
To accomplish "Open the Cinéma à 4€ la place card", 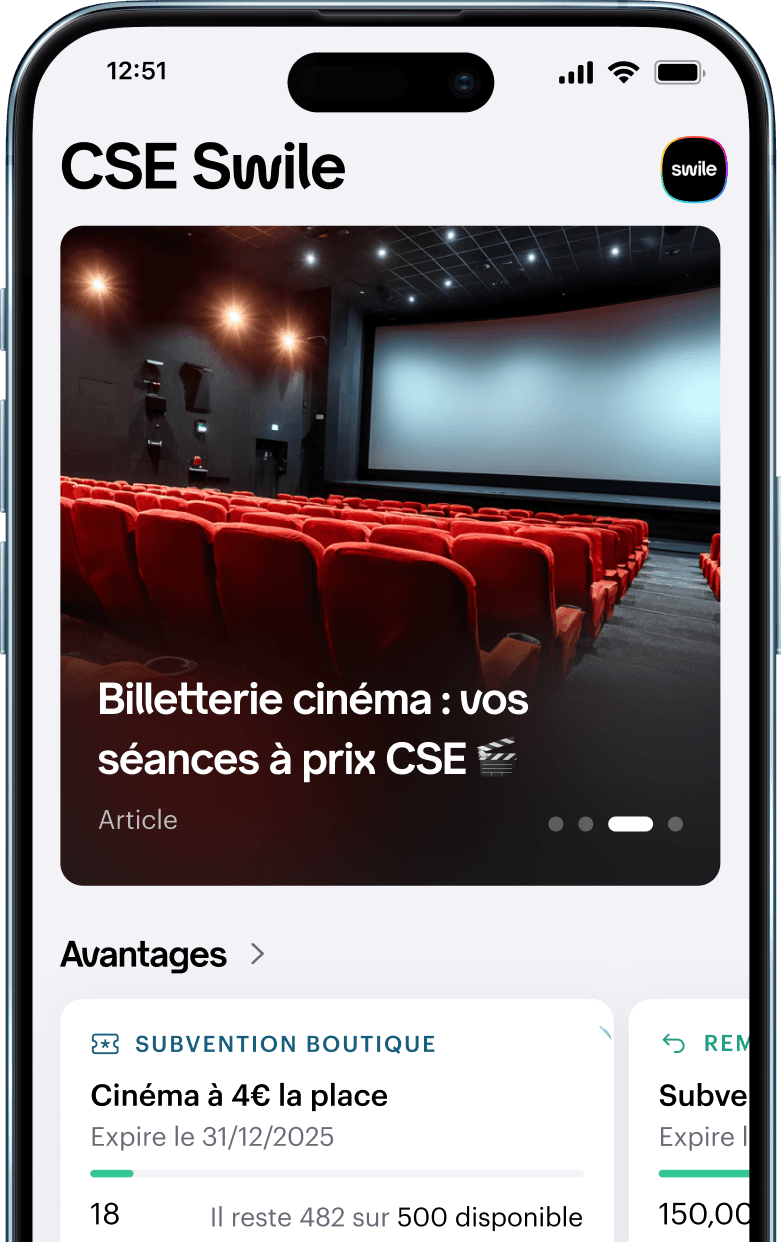I will click(337, 1120).
